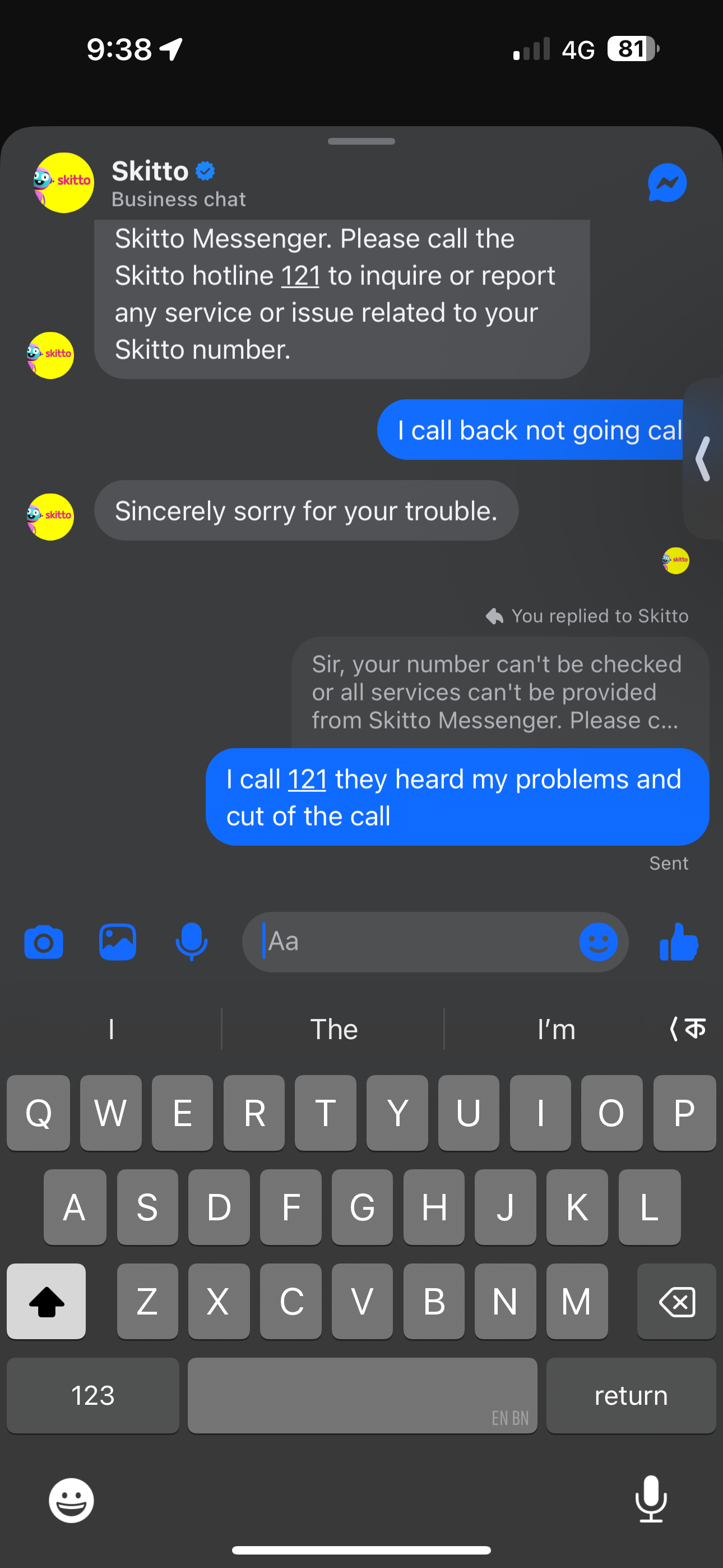Start keyboard dictation microphone
This screenshot has width=723, height=1568.
click(651, 1498)
